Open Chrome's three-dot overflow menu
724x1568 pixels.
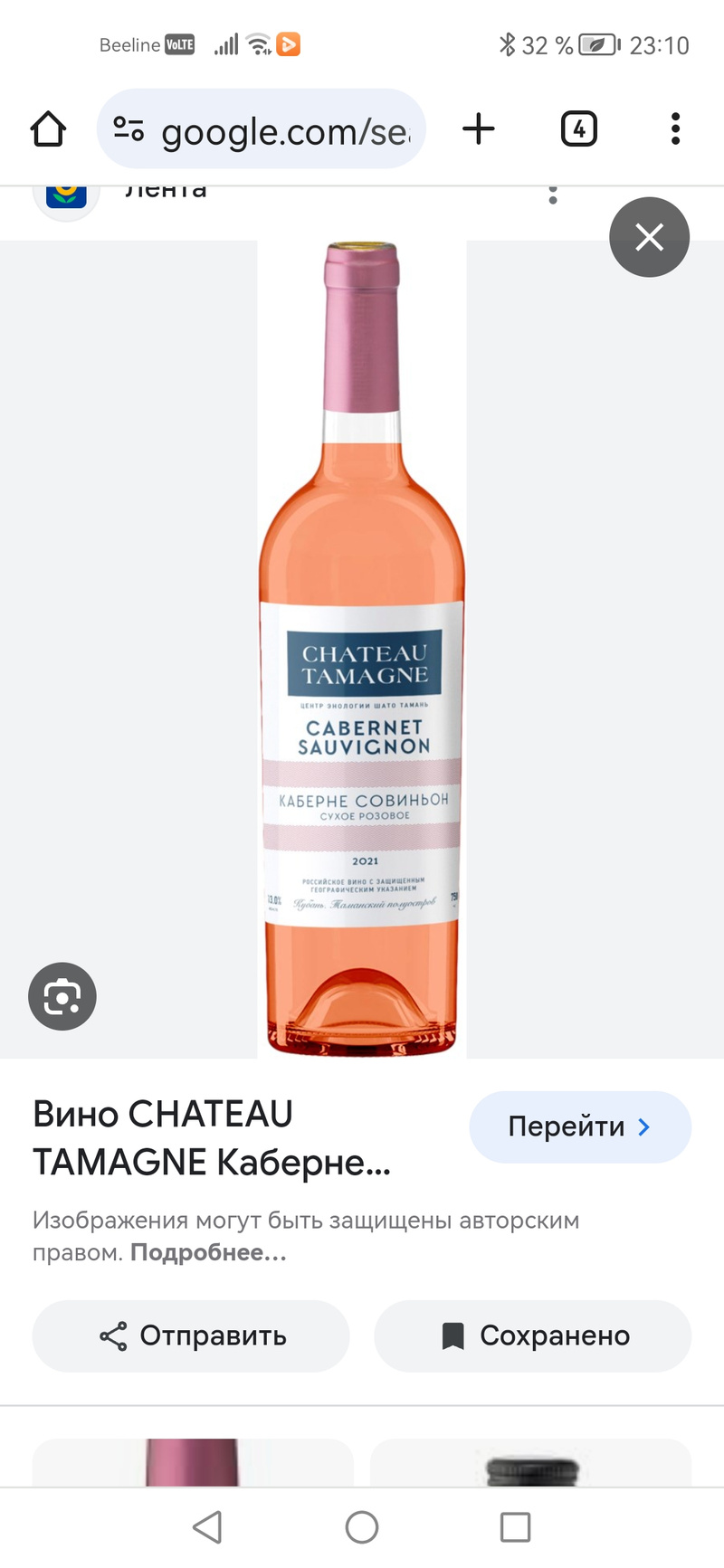675,129
